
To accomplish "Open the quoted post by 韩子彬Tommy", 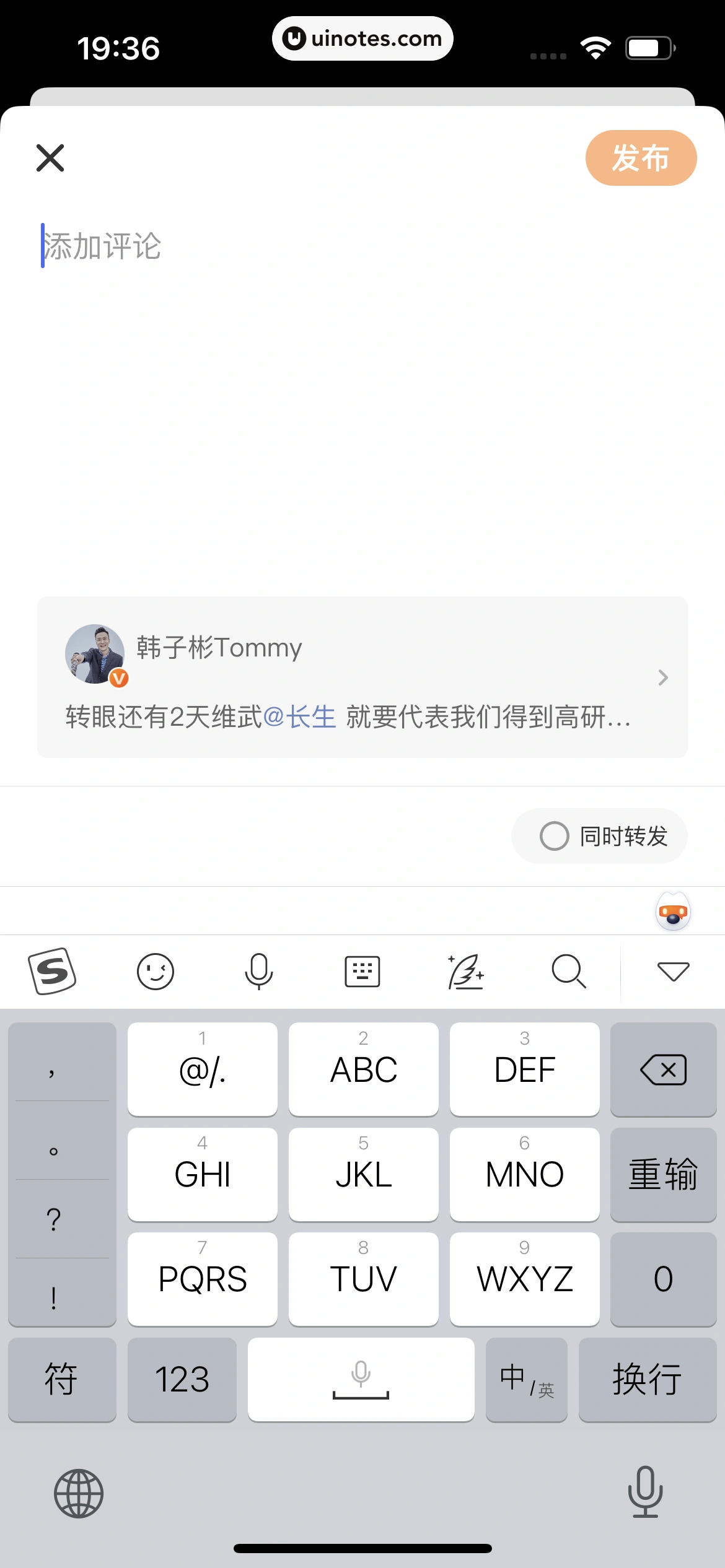I will click(x=362, y=677).
